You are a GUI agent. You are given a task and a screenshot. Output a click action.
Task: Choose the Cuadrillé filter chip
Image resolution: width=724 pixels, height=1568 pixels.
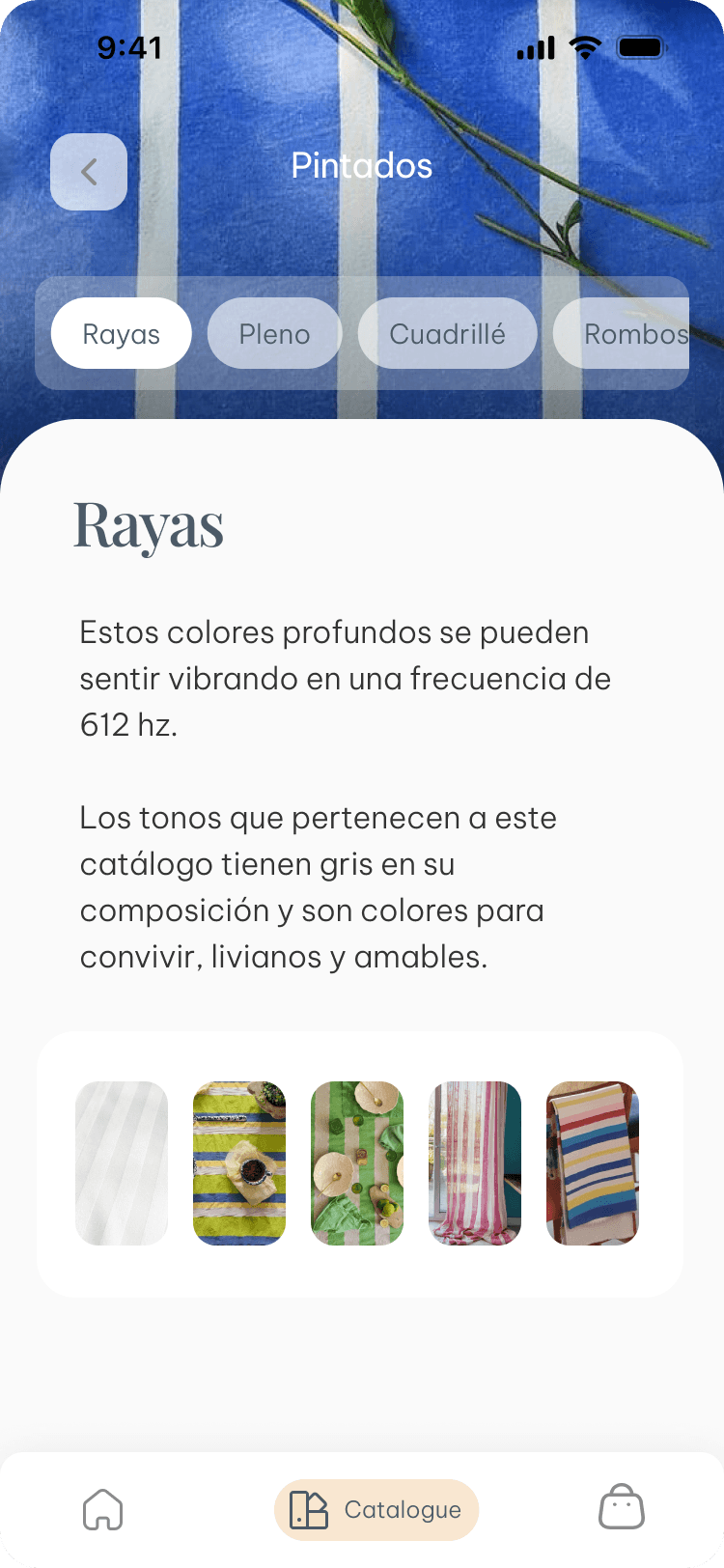[447, 334]
